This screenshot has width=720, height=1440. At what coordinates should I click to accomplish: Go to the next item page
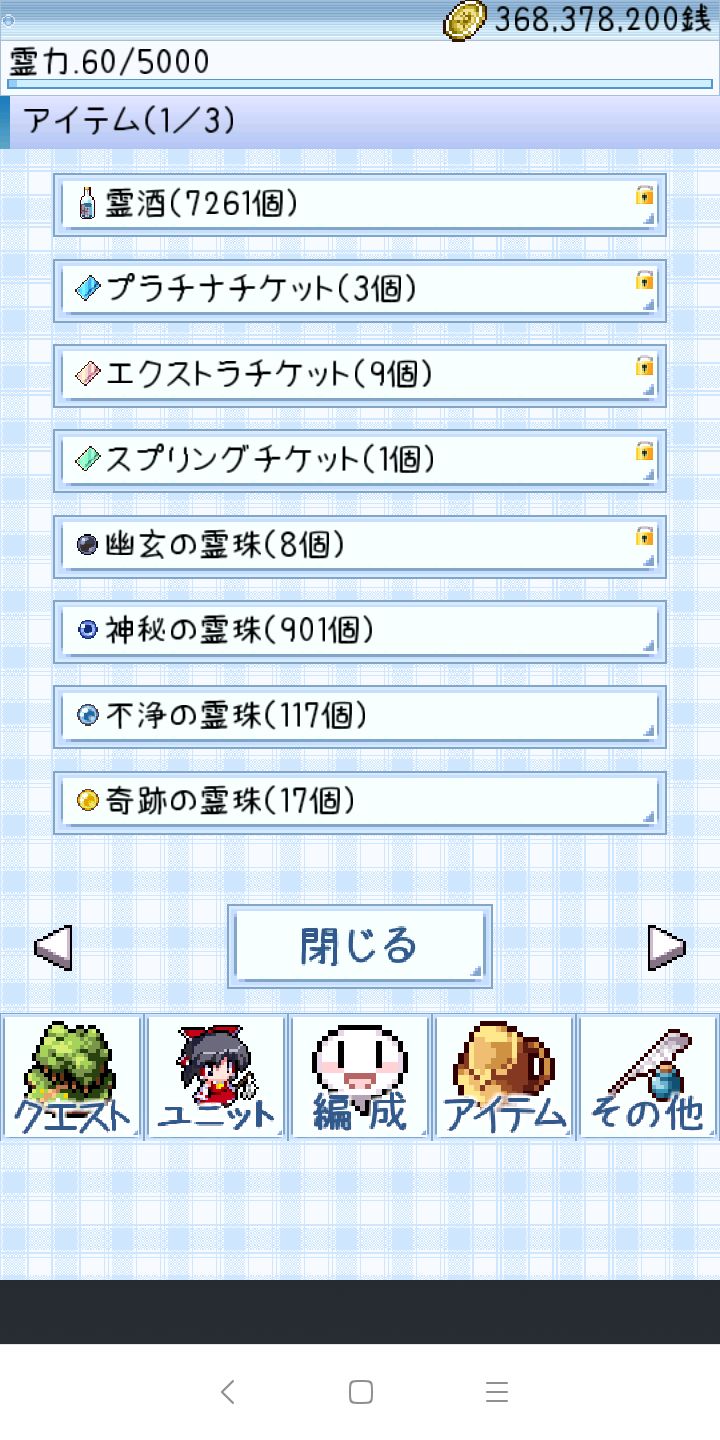coord(666,947)
